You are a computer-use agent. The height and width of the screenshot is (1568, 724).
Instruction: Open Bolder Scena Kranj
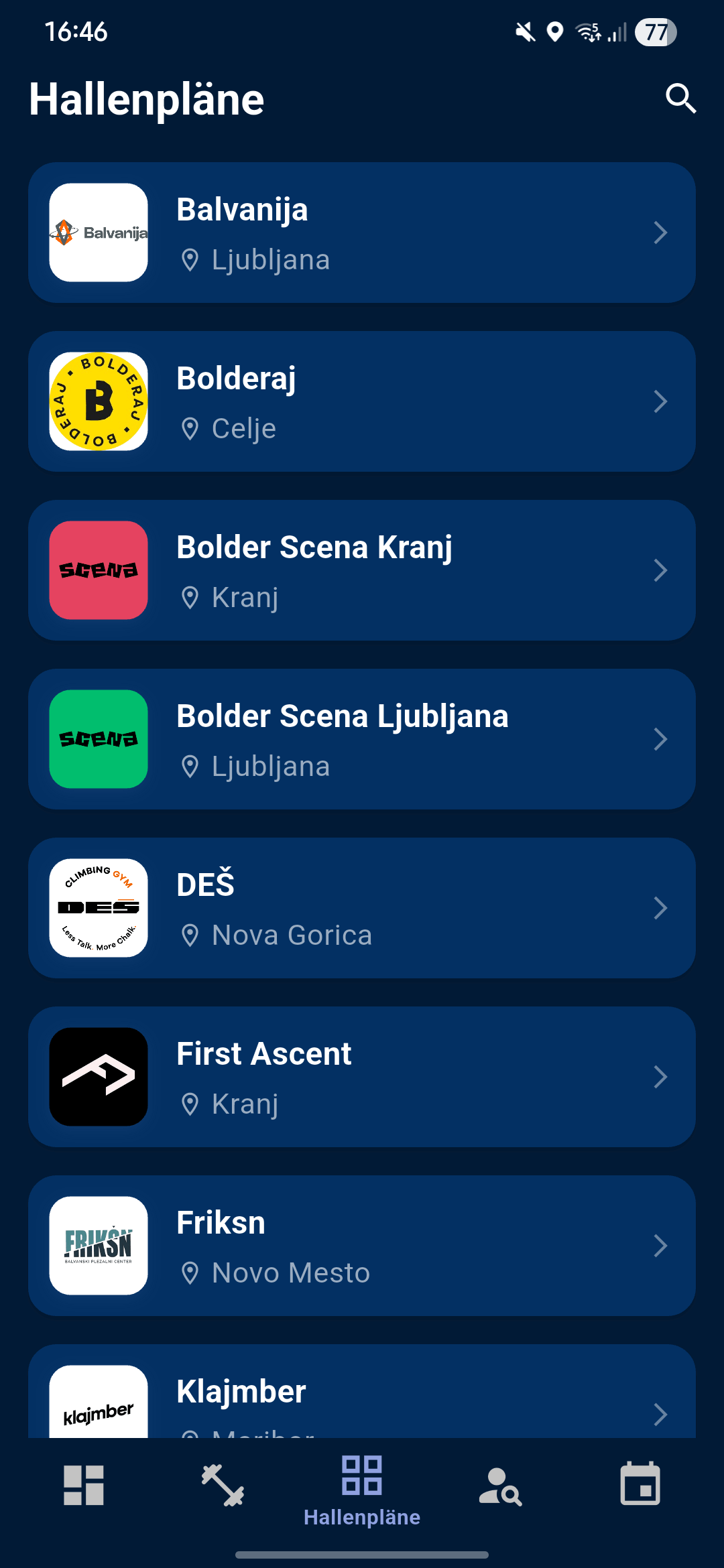(x=362, y=570)
